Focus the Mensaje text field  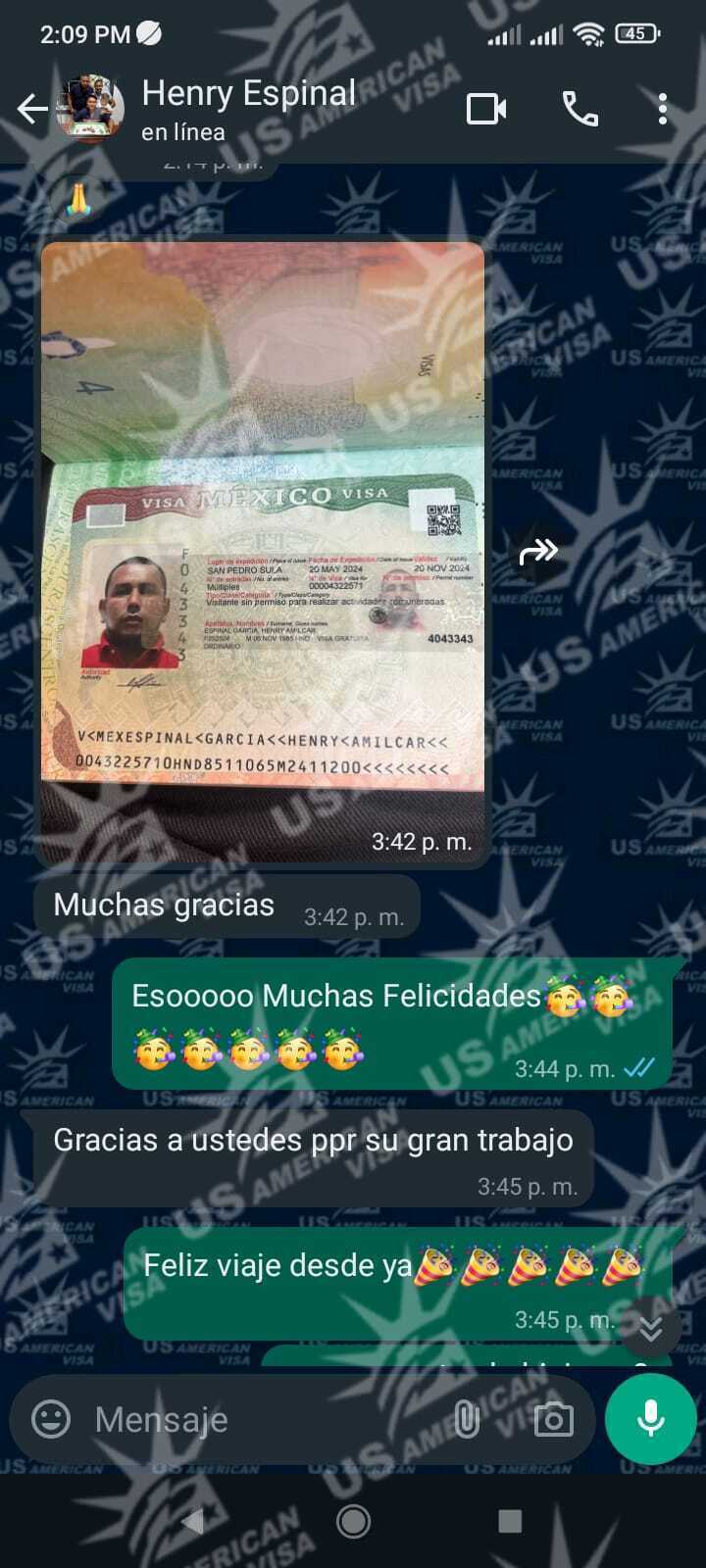coord(255,1419)
